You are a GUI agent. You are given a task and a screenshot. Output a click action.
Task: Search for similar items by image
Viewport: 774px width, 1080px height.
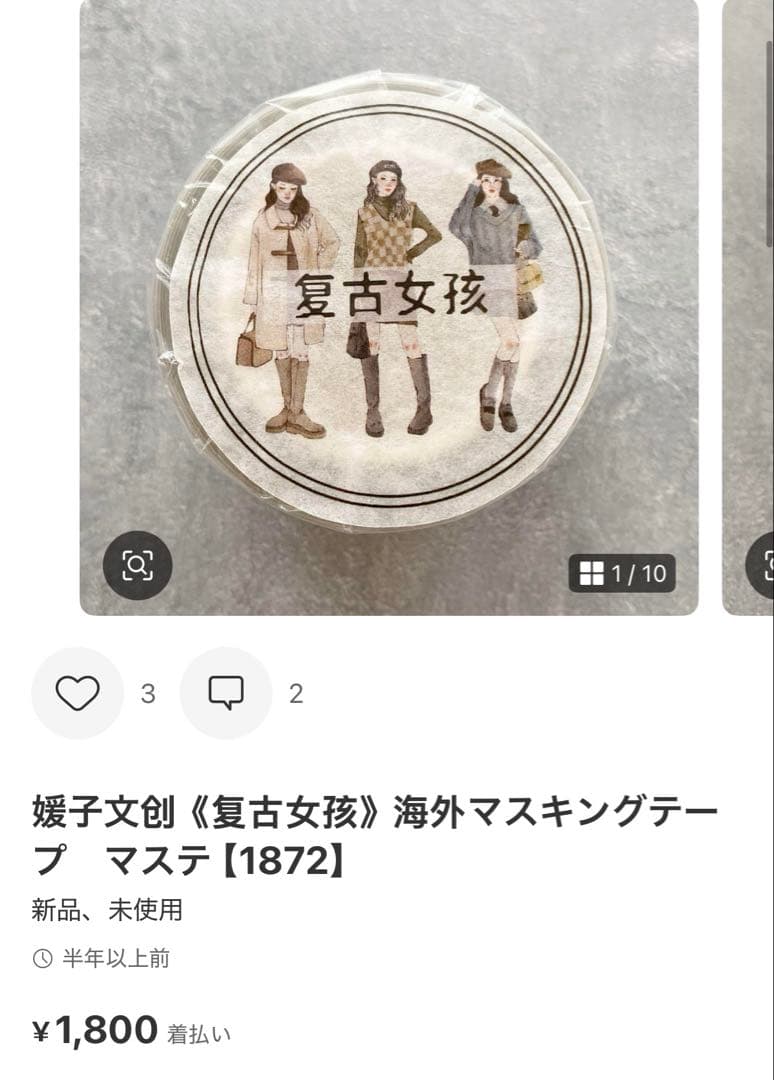click(x=138, y=566)
